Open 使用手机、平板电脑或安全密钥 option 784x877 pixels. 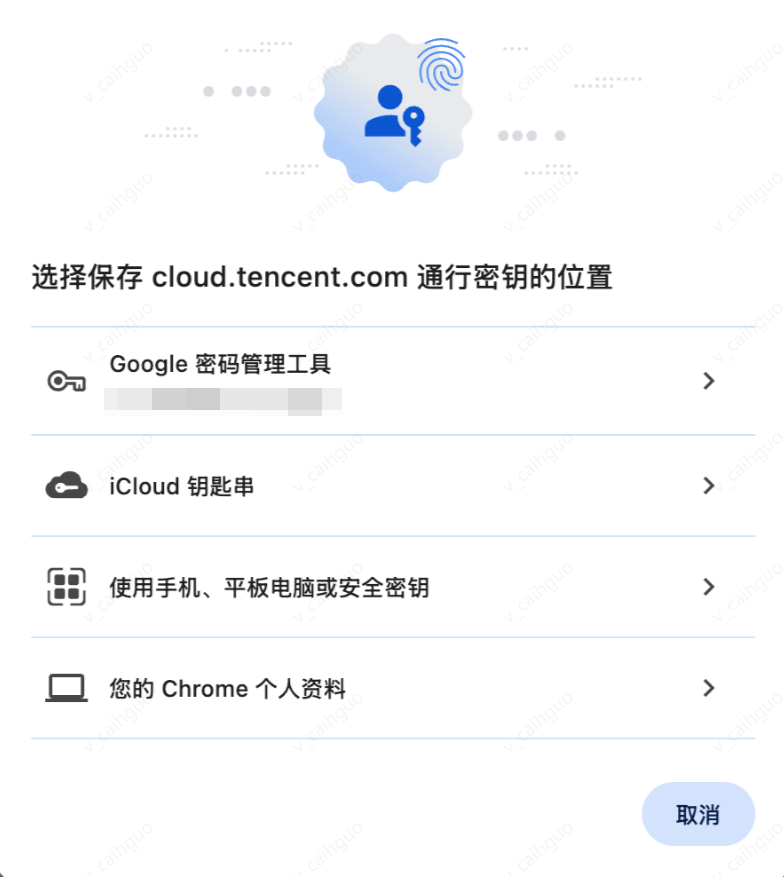390,587
